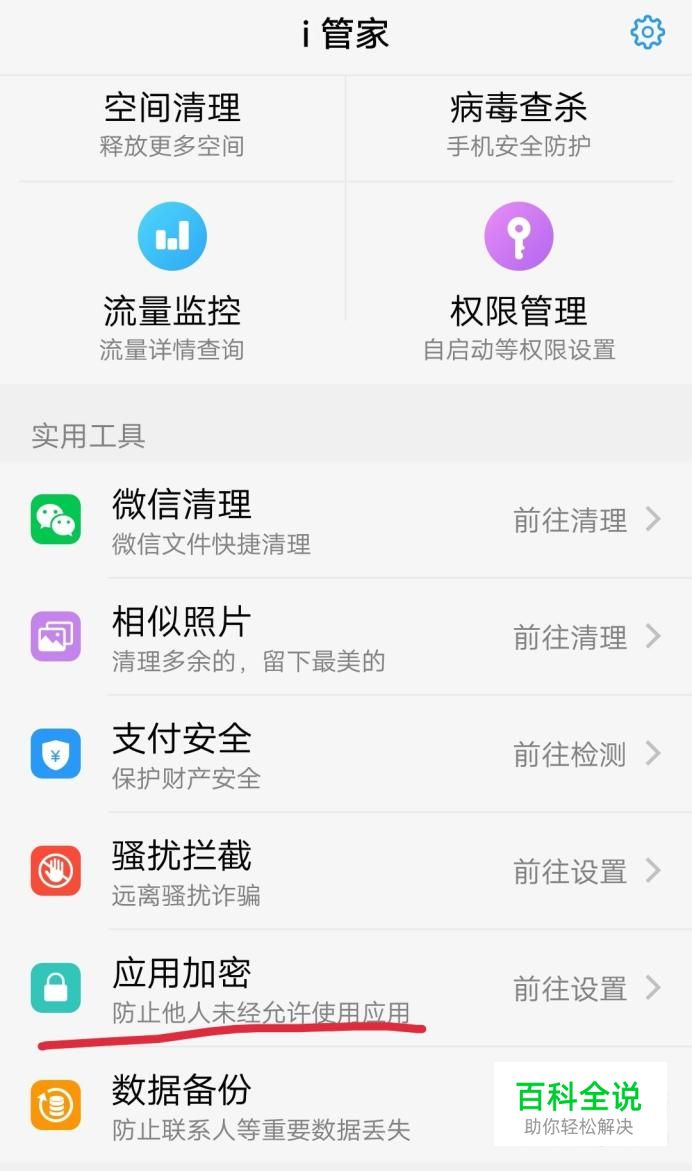
Task: Open 空间清理 space cleanup
Action: (172, 124)
